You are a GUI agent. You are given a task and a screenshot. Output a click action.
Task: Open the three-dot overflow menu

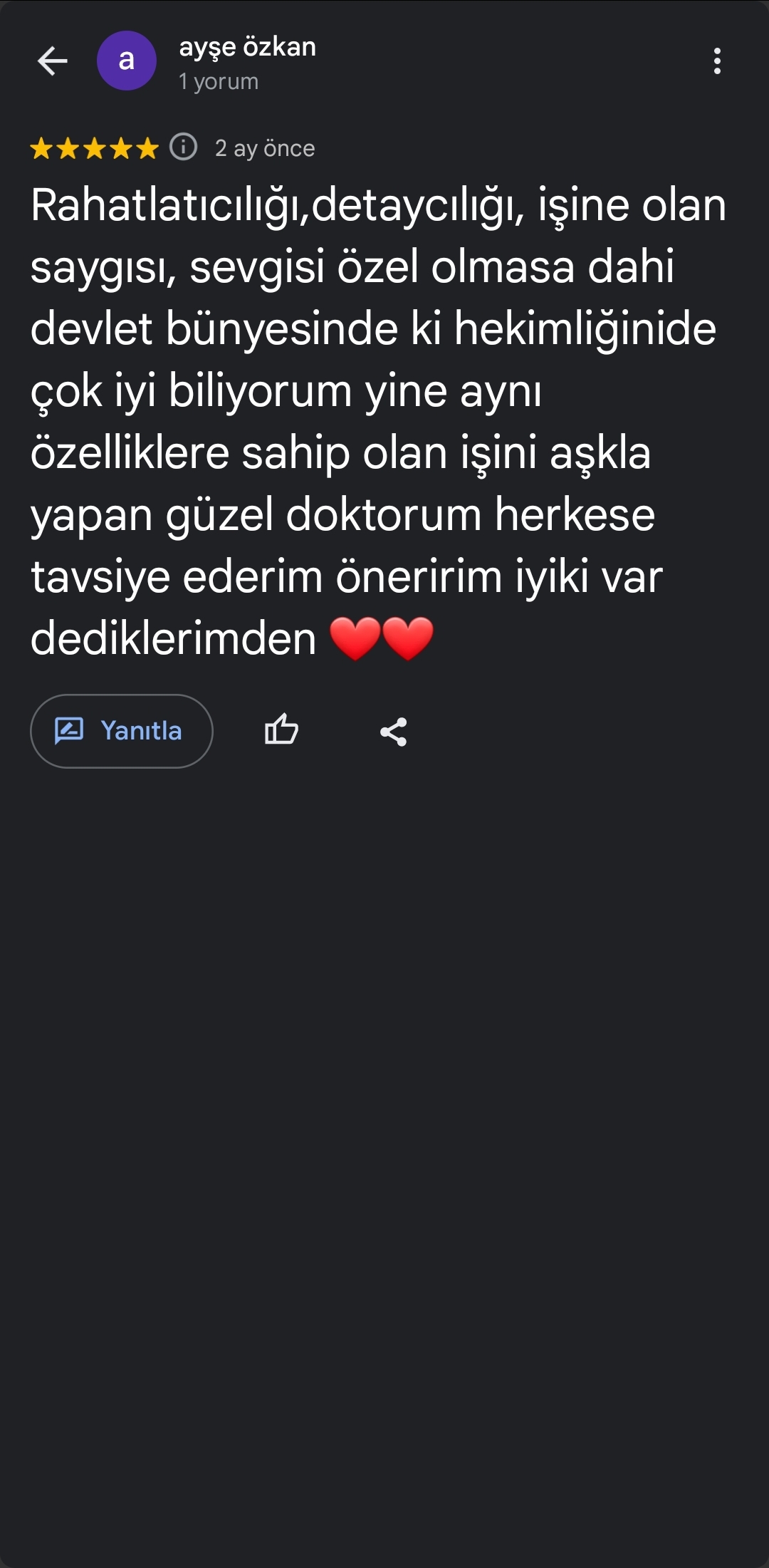point(716,61)
